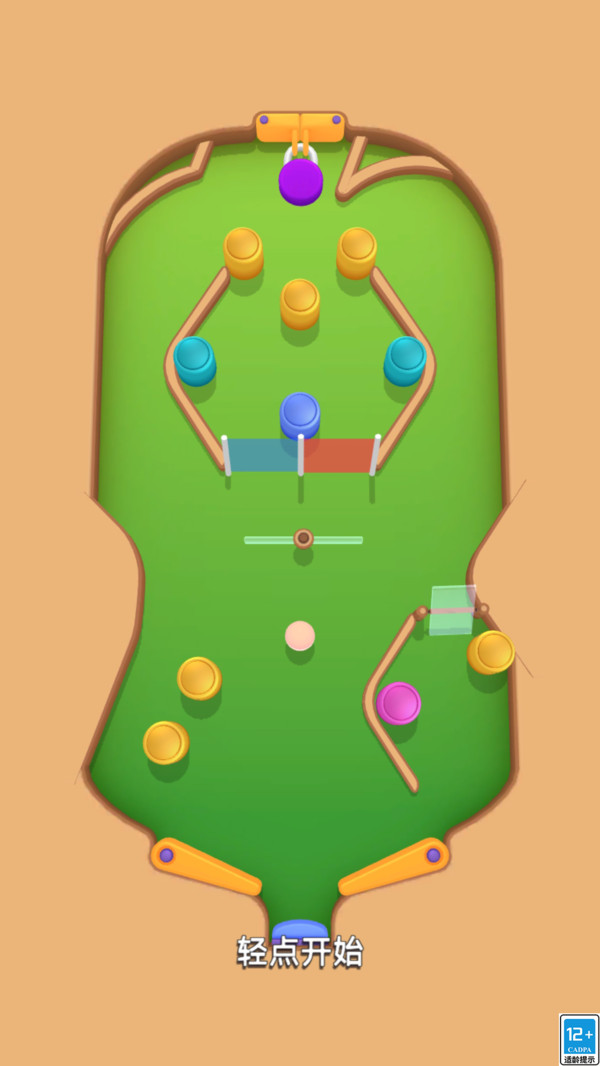Tap 轻点开始 to start the game
This screenshot has width=600, height=1066.
(299, 952)
